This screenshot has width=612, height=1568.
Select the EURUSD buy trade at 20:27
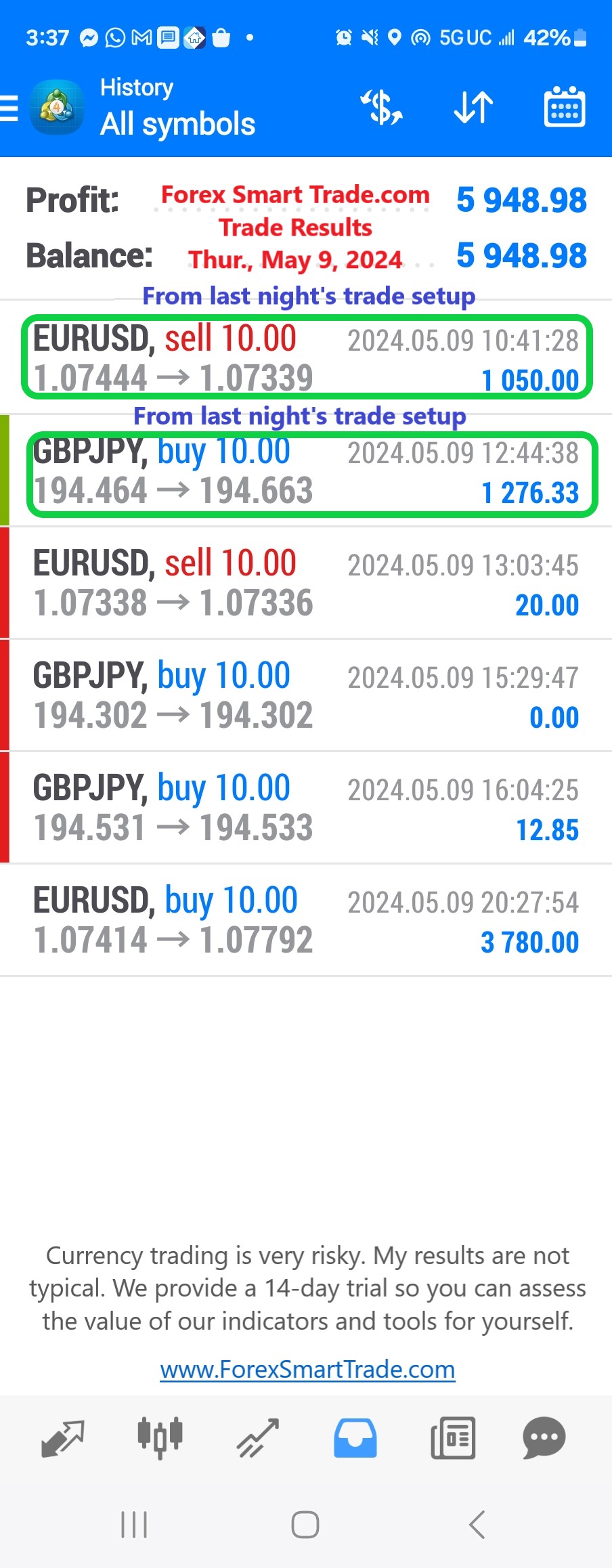[305, 919]
